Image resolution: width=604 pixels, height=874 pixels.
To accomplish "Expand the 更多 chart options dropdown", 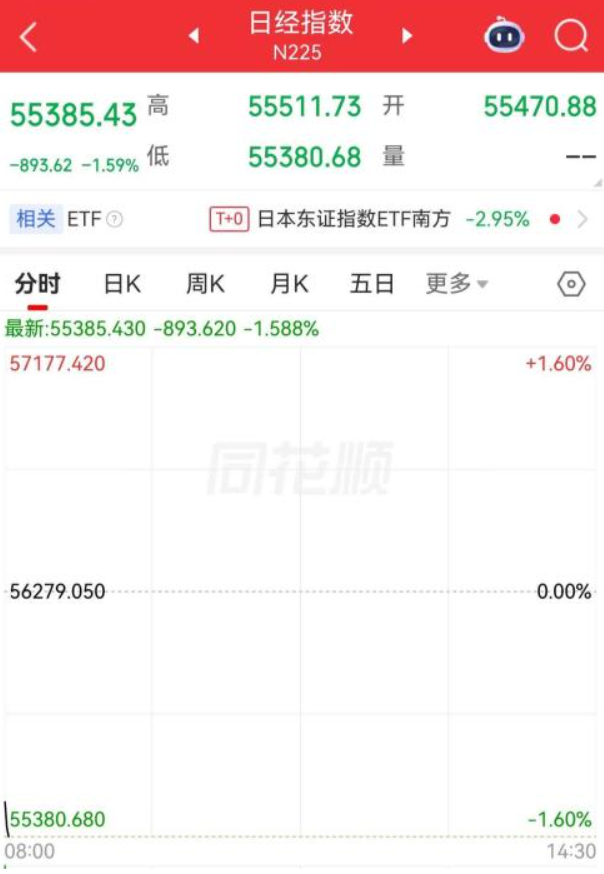I will tap(456, 284).
